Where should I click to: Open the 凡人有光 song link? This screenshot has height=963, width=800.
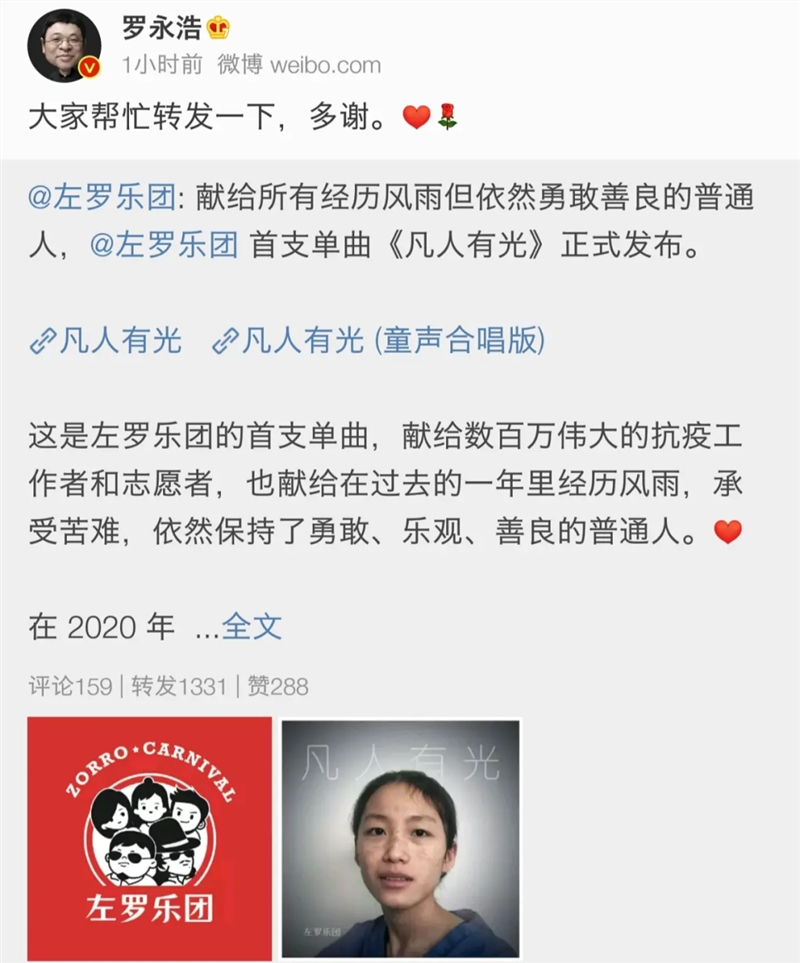[x=106, y=341]
